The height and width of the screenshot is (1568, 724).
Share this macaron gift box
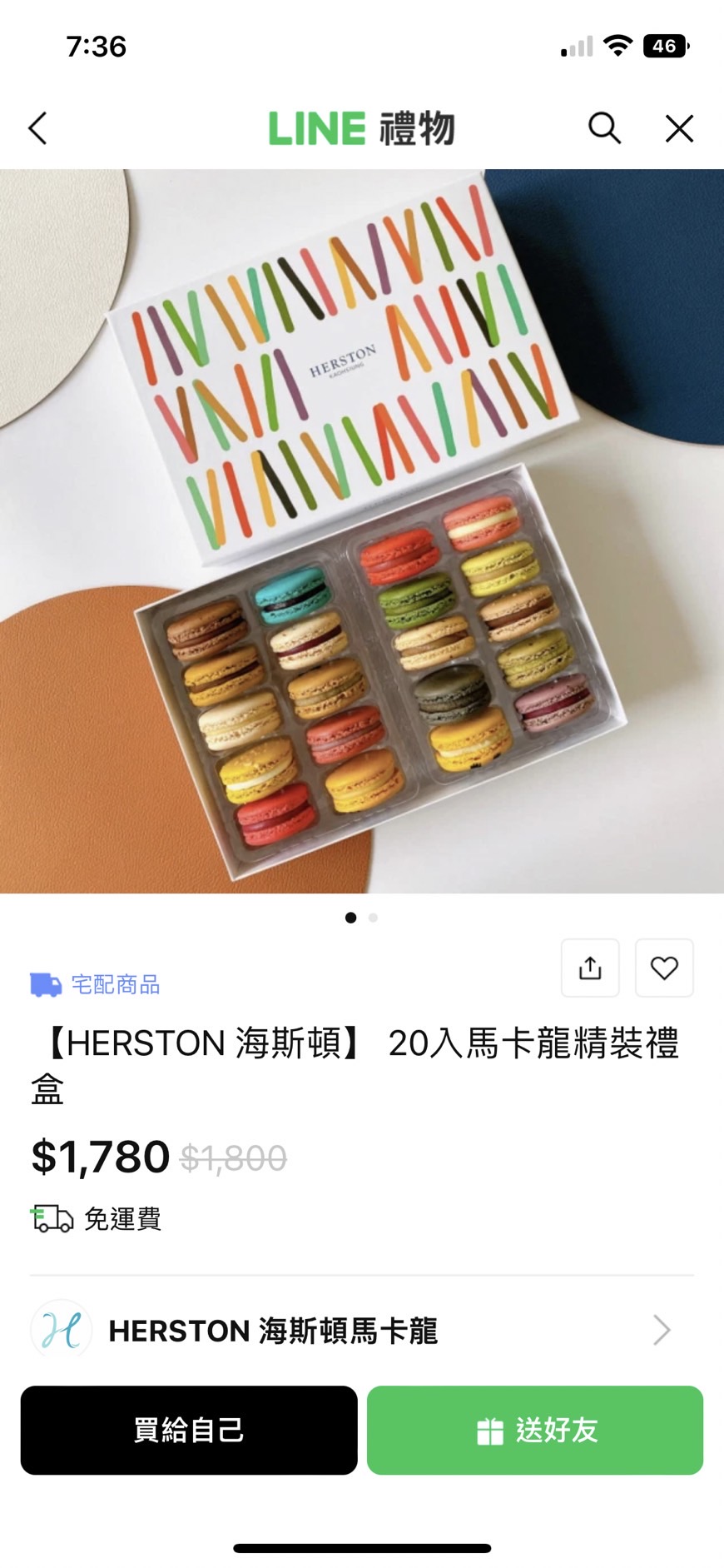point(590,968)
